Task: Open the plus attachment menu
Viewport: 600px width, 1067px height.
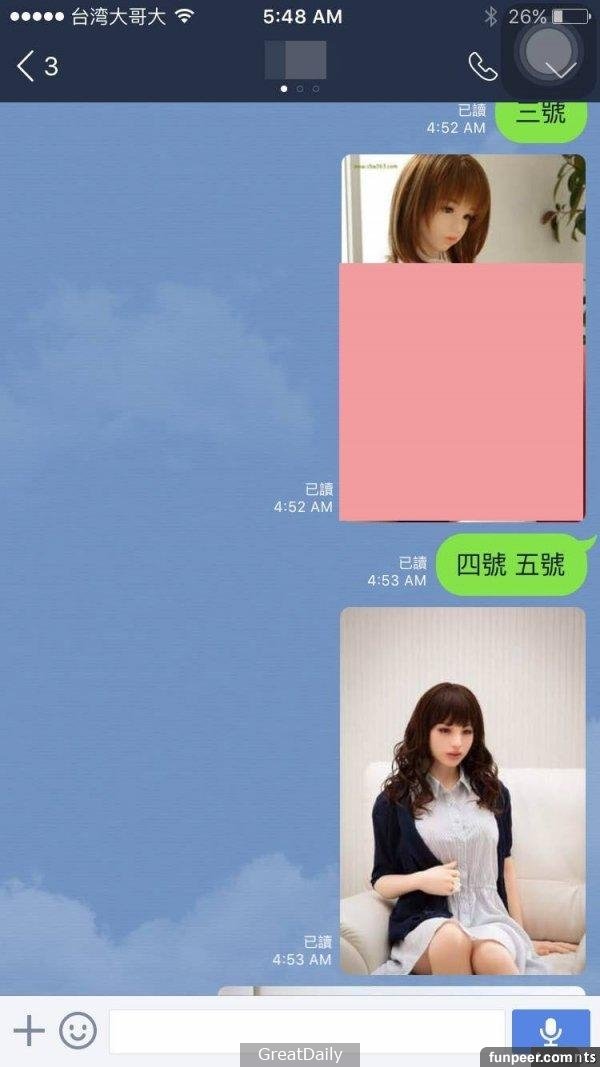Action: 29,1030
